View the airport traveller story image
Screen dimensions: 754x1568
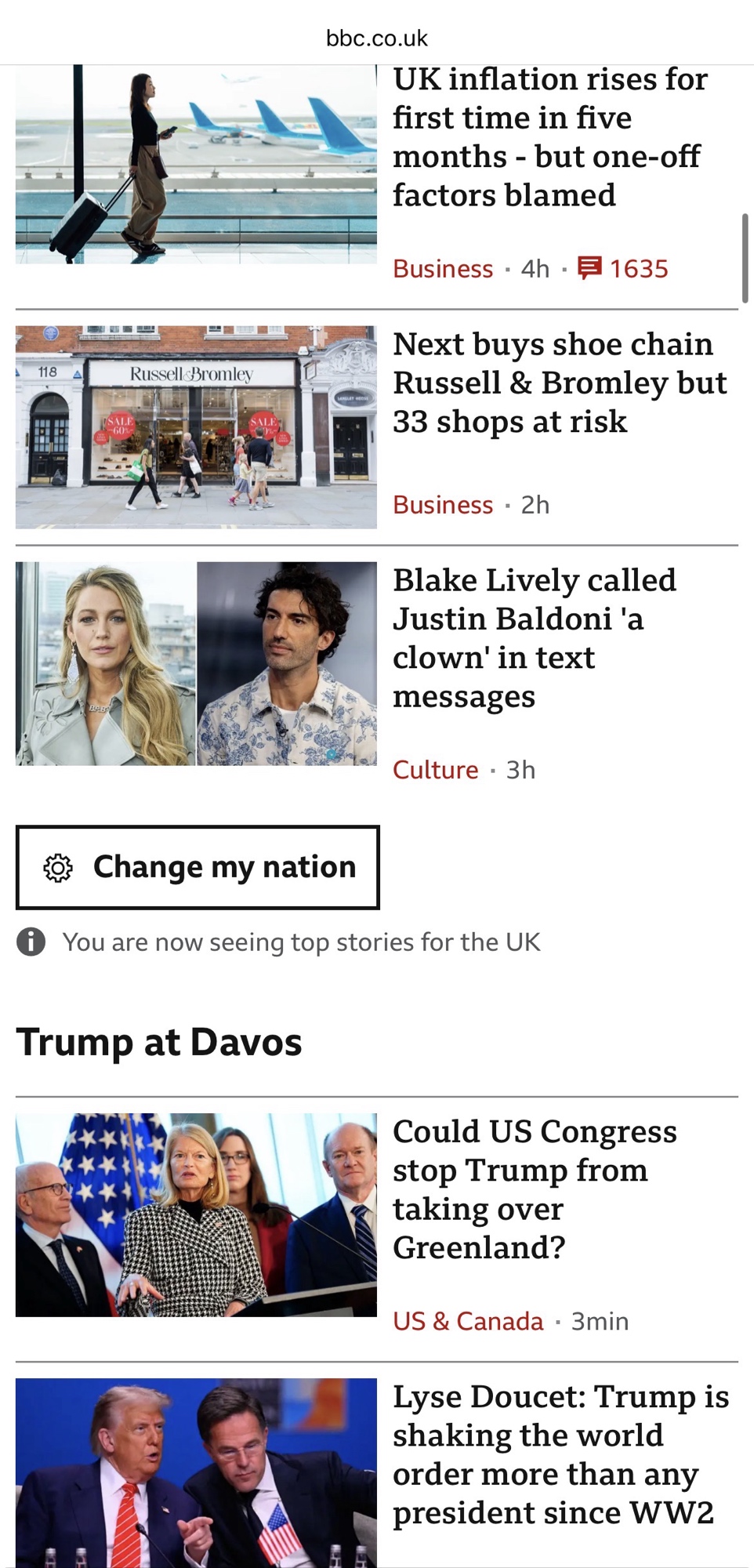[x=196, y=164]
